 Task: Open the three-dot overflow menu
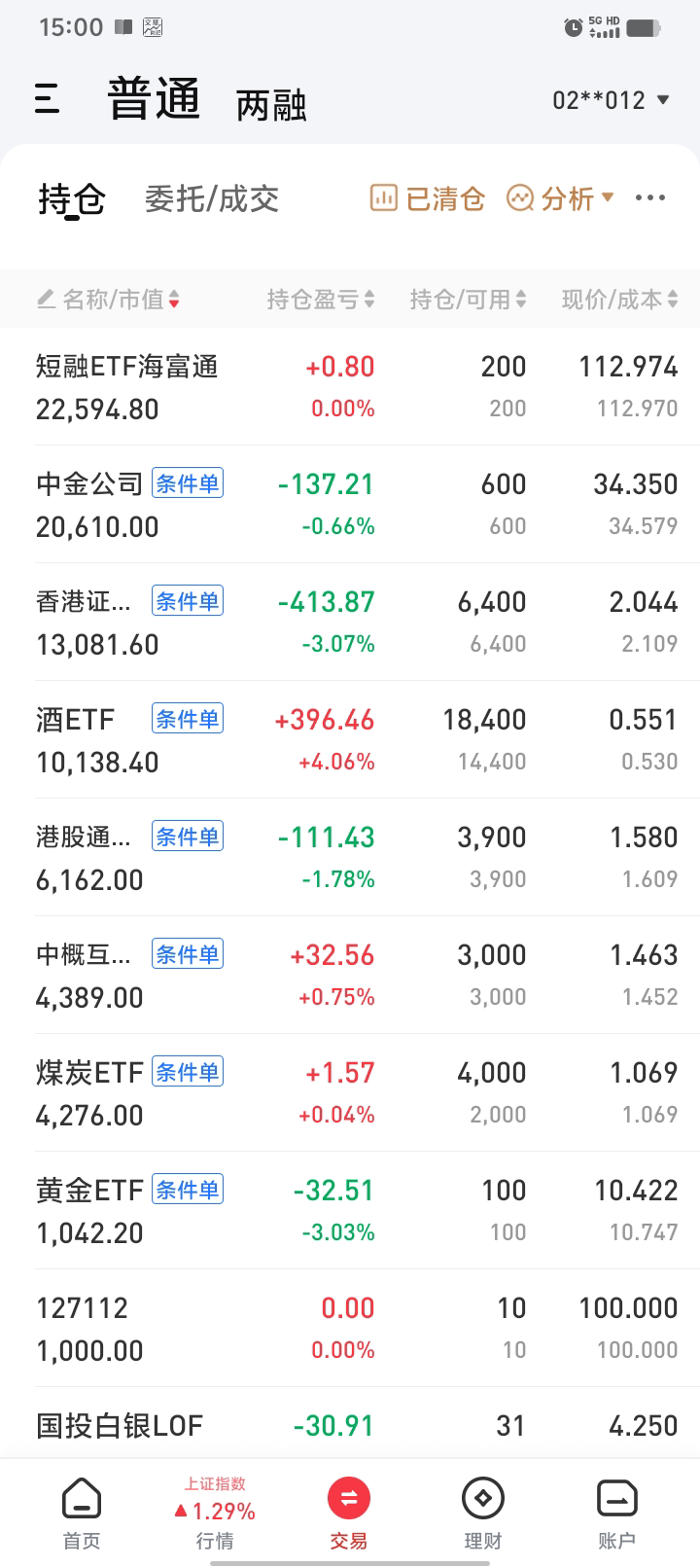(x=649, y=198)
